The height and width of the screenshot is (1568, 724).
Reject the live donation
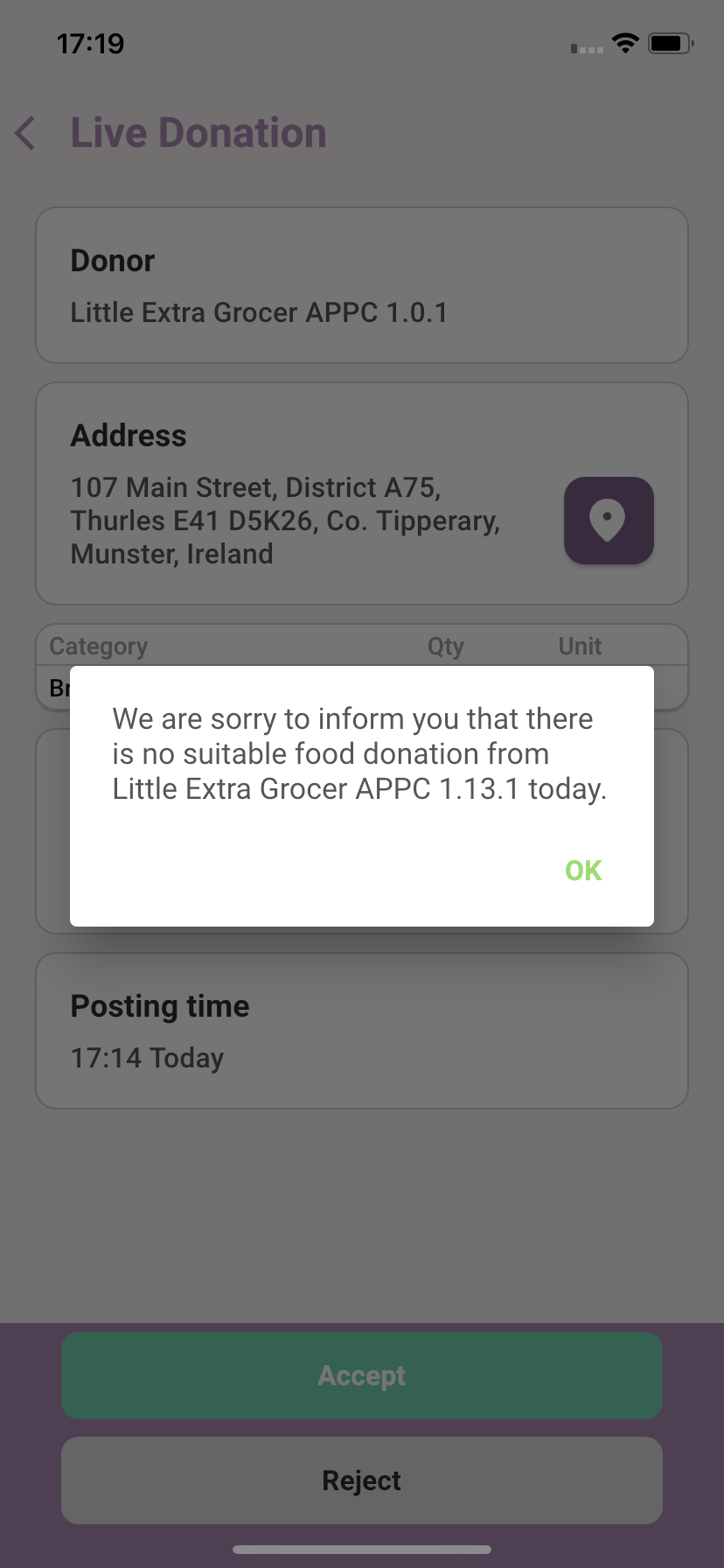point(362,1480)
